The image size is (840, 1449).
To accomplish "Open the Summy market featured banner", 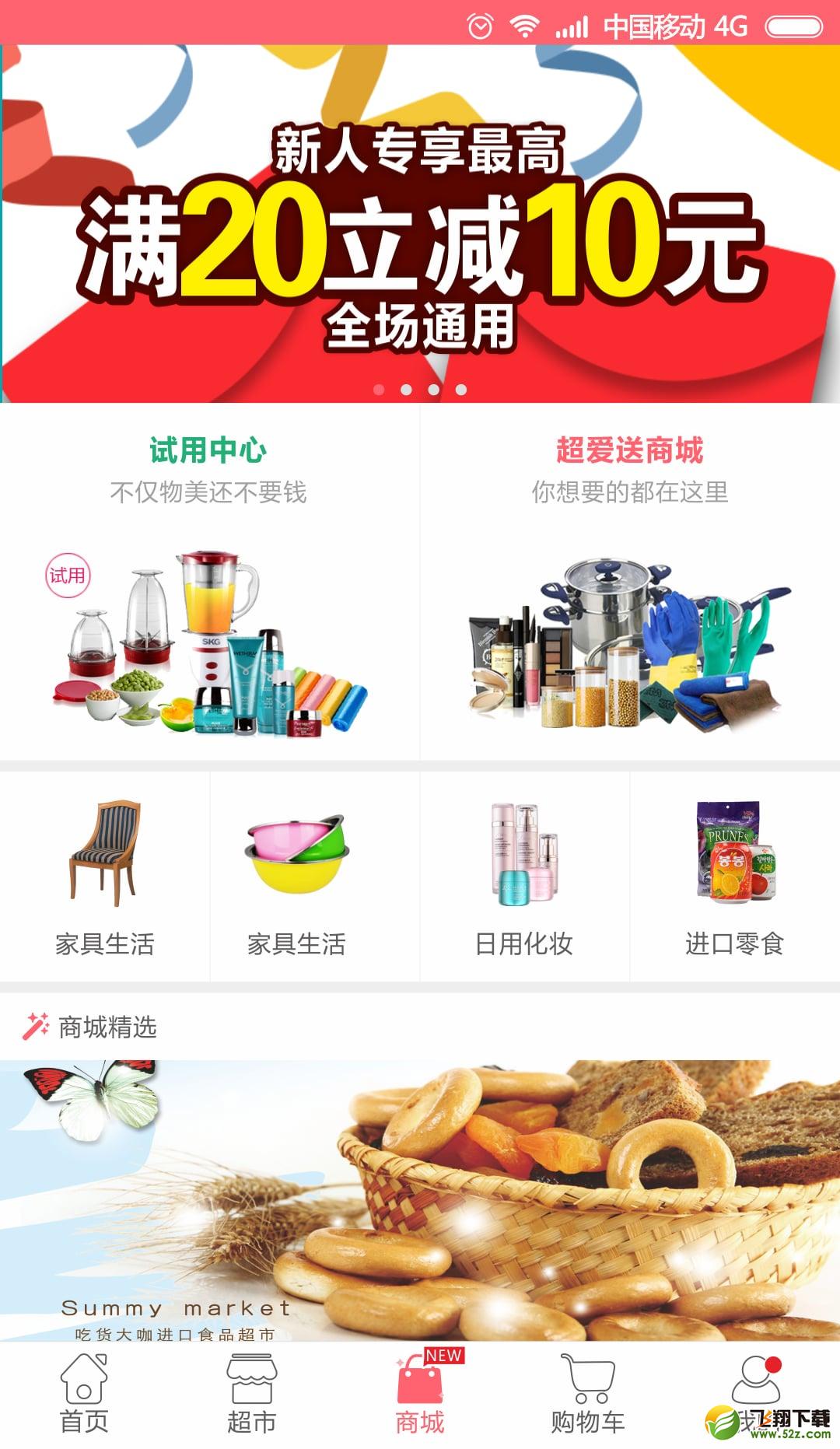I will (x=420, y=1200).
